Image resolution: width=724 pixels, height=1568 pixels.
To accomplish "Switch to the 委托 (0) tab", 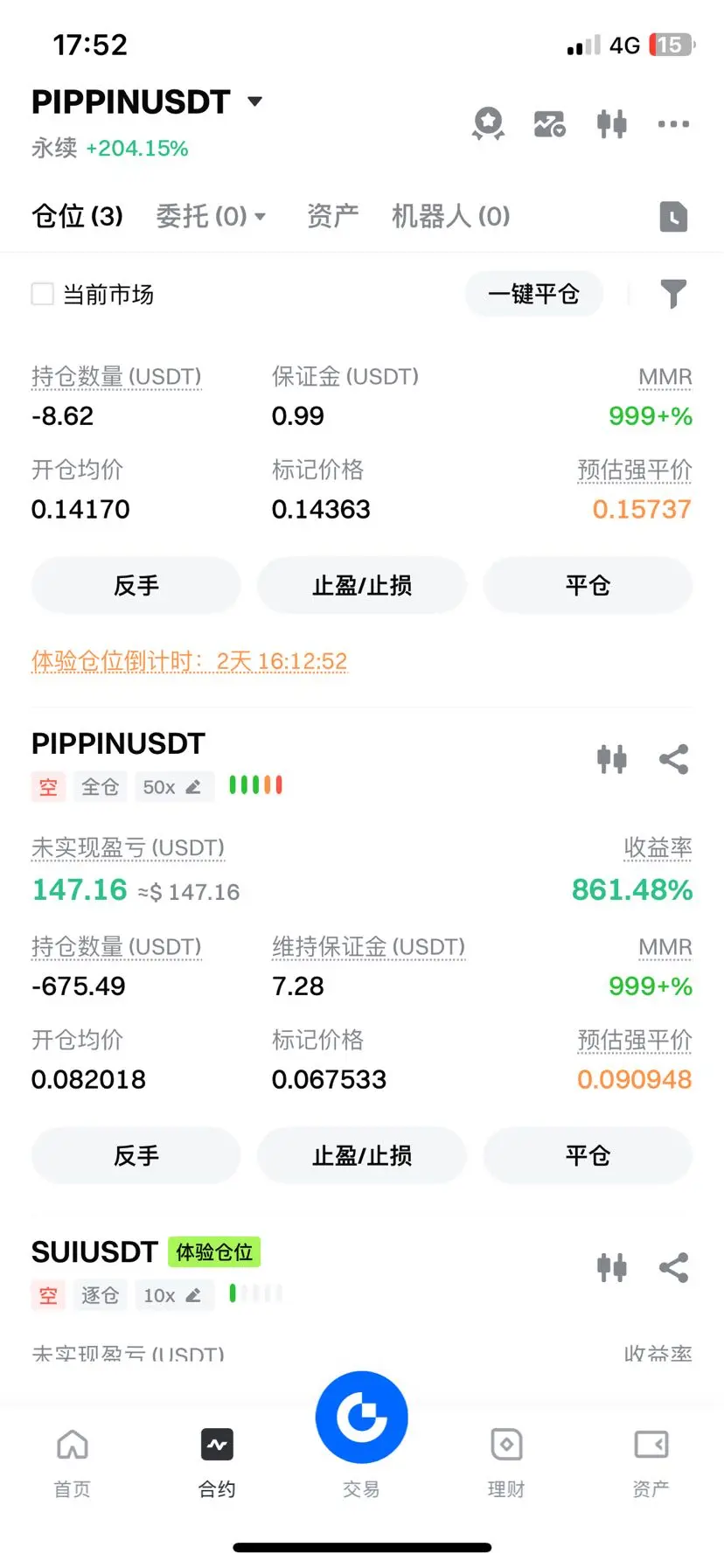I will (211, 216).
